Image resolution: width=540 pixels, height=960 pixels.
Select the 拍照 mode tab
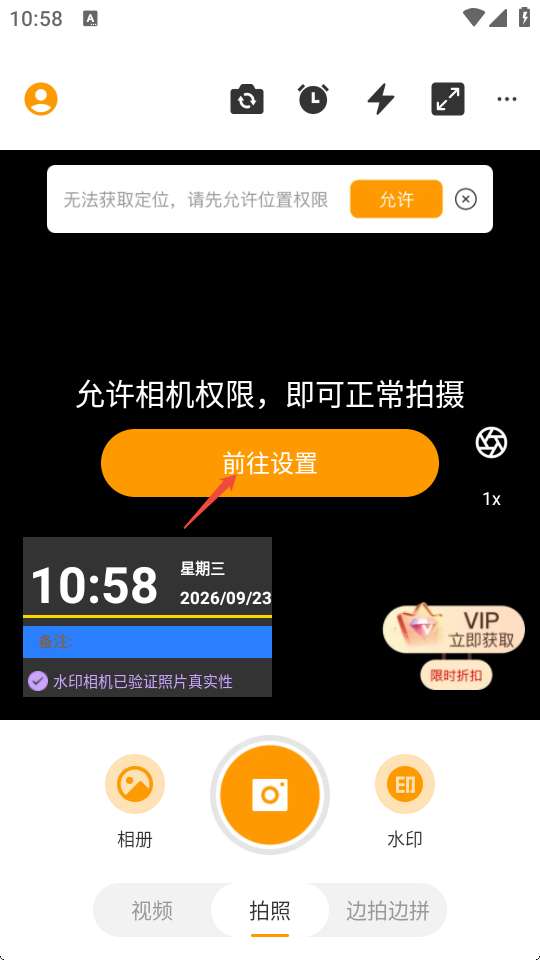click(x=270, y=910)
